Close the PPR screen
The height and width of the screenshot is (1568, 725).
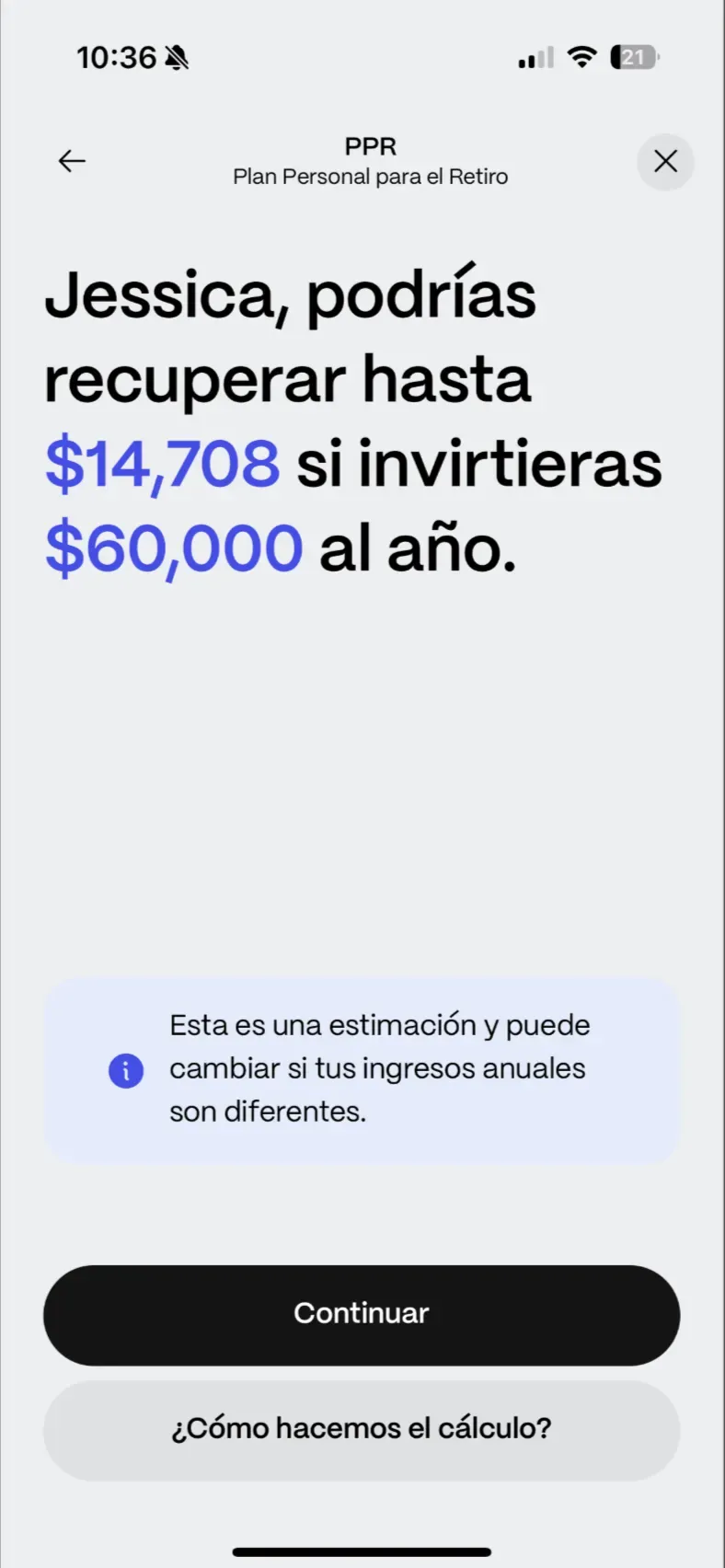(665, 161)
